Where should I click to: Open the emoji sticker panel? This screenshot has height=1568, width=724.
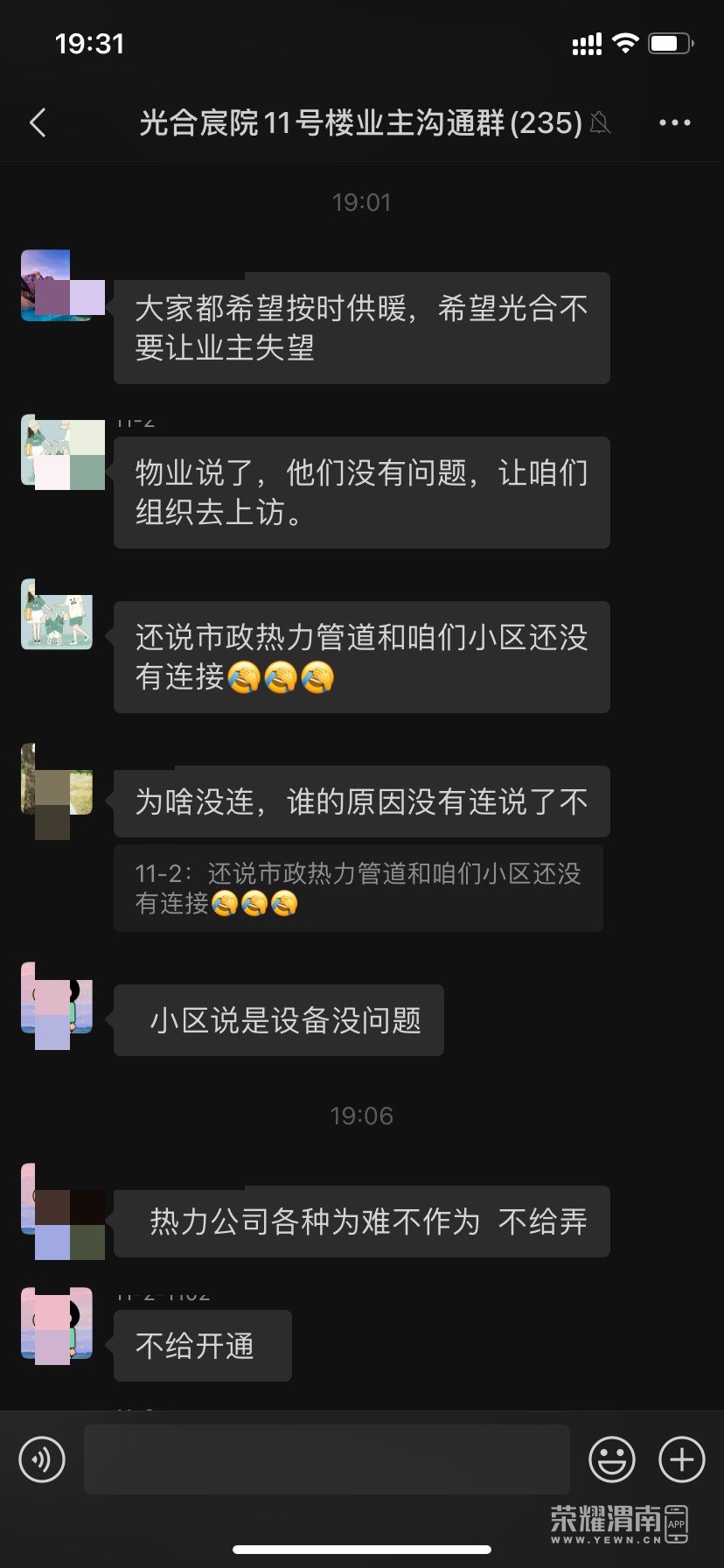[611, 1459]
